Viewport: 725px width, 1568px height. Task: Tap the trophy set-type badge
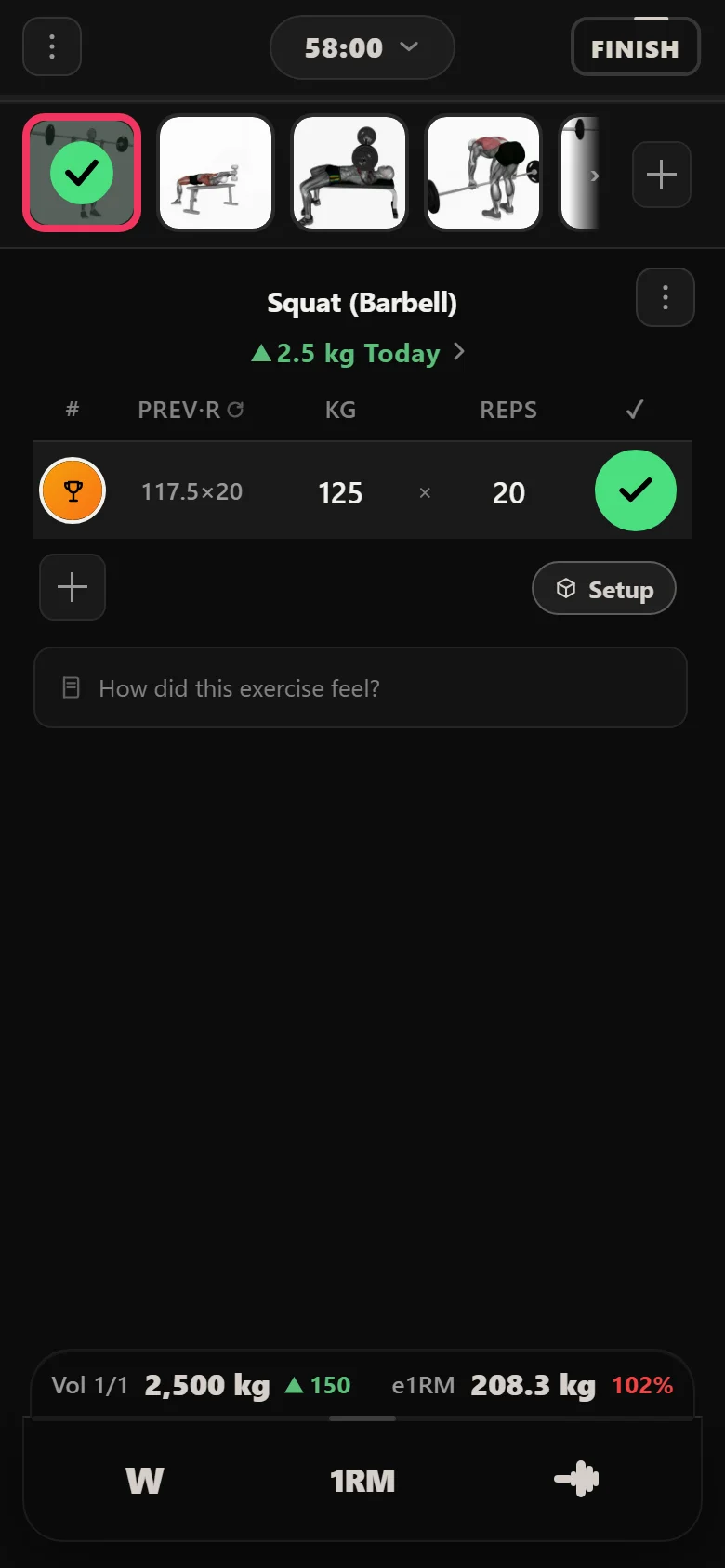72,490
